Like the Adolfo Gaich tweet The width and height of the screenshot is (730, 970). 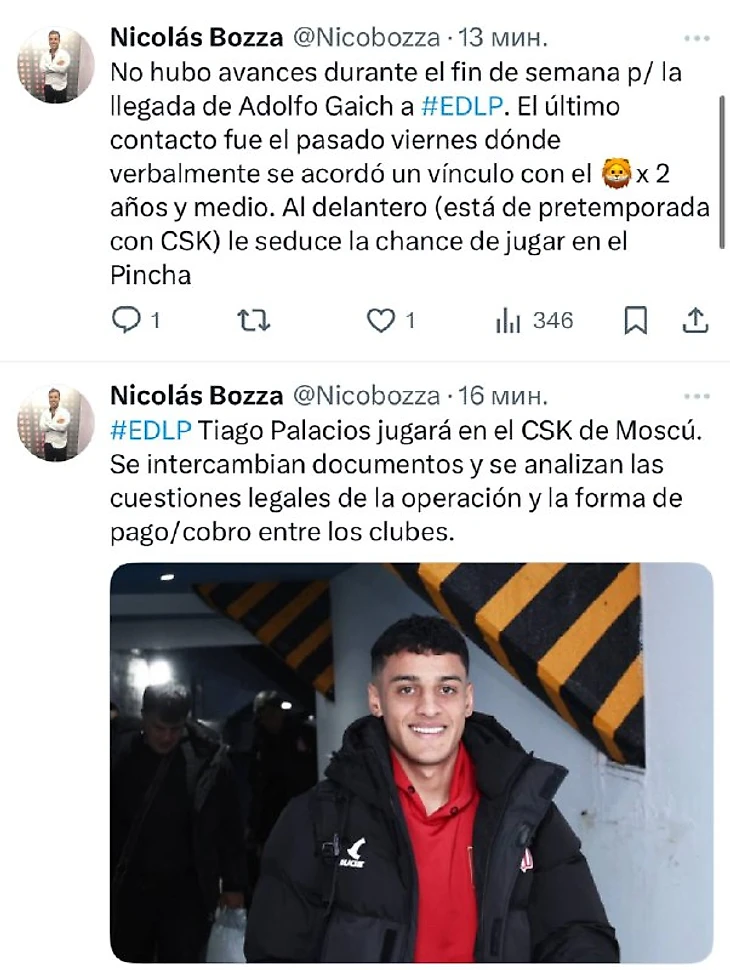click(x=380, y=320)
